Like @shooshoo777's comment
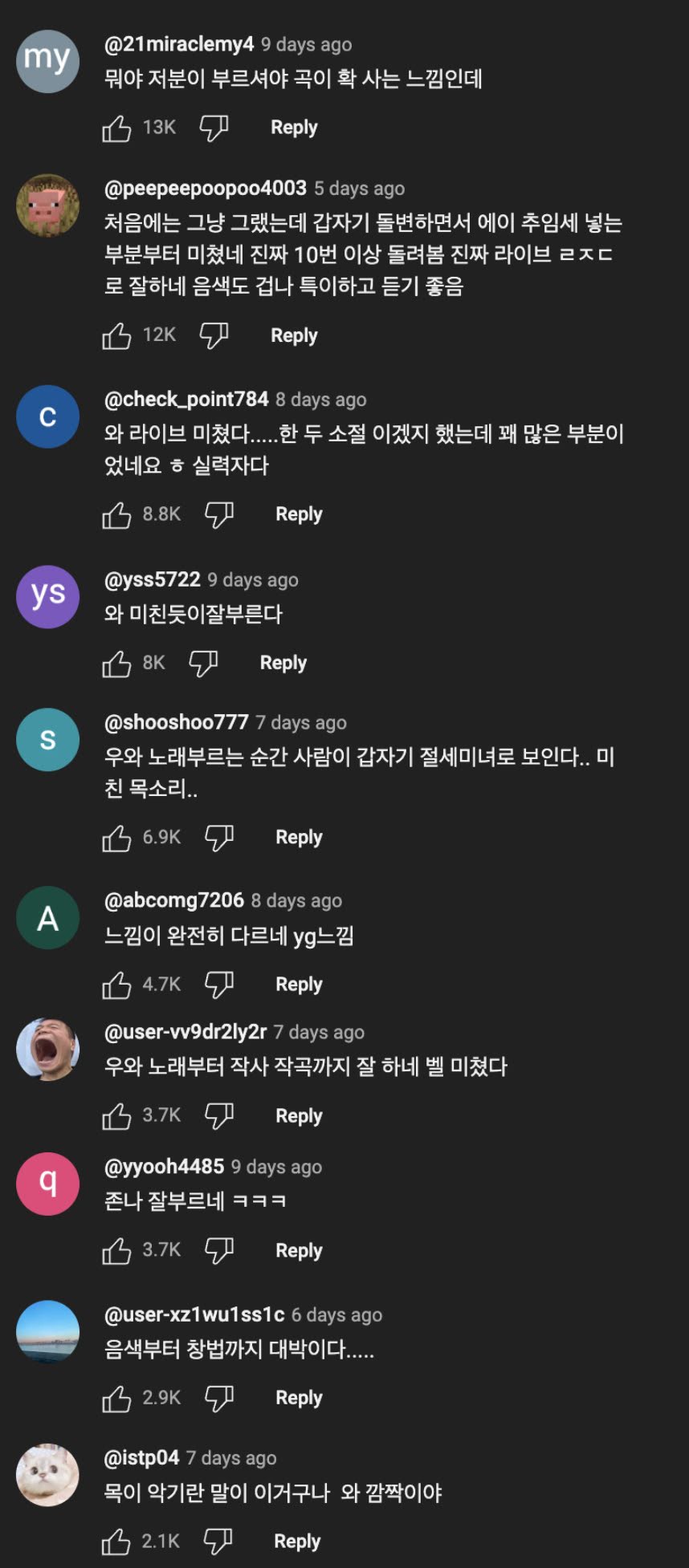The width and height of the screenshot is (689, 1568). [116, 838]
